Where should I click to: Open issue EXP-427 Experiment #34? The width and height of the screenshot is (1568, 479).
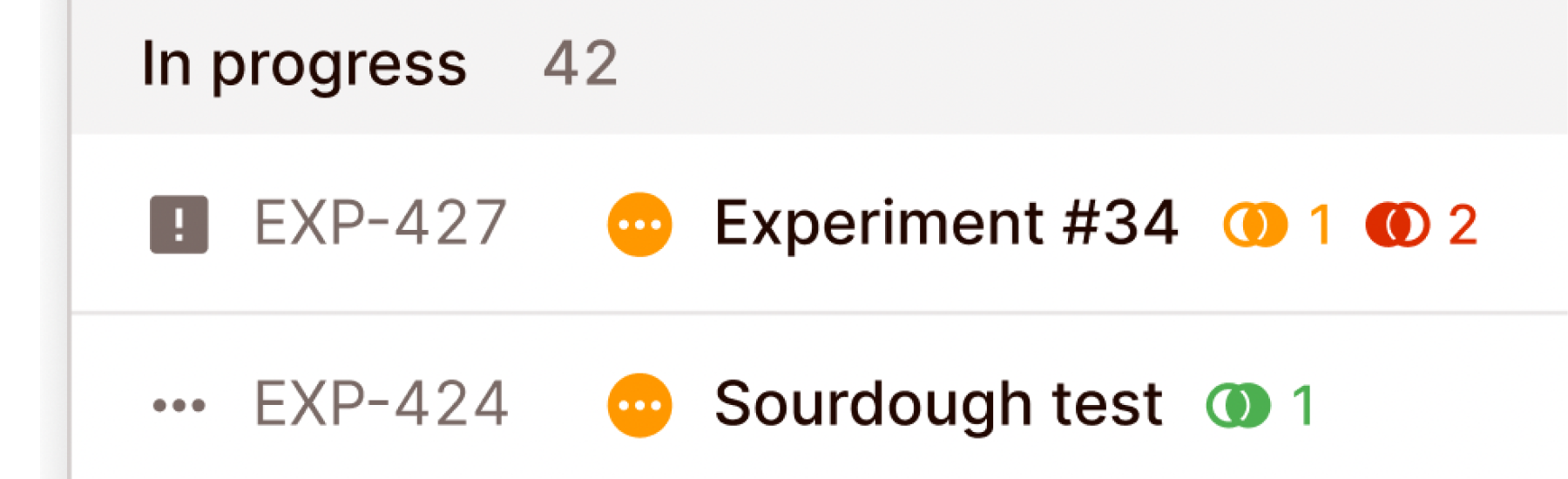945,224
